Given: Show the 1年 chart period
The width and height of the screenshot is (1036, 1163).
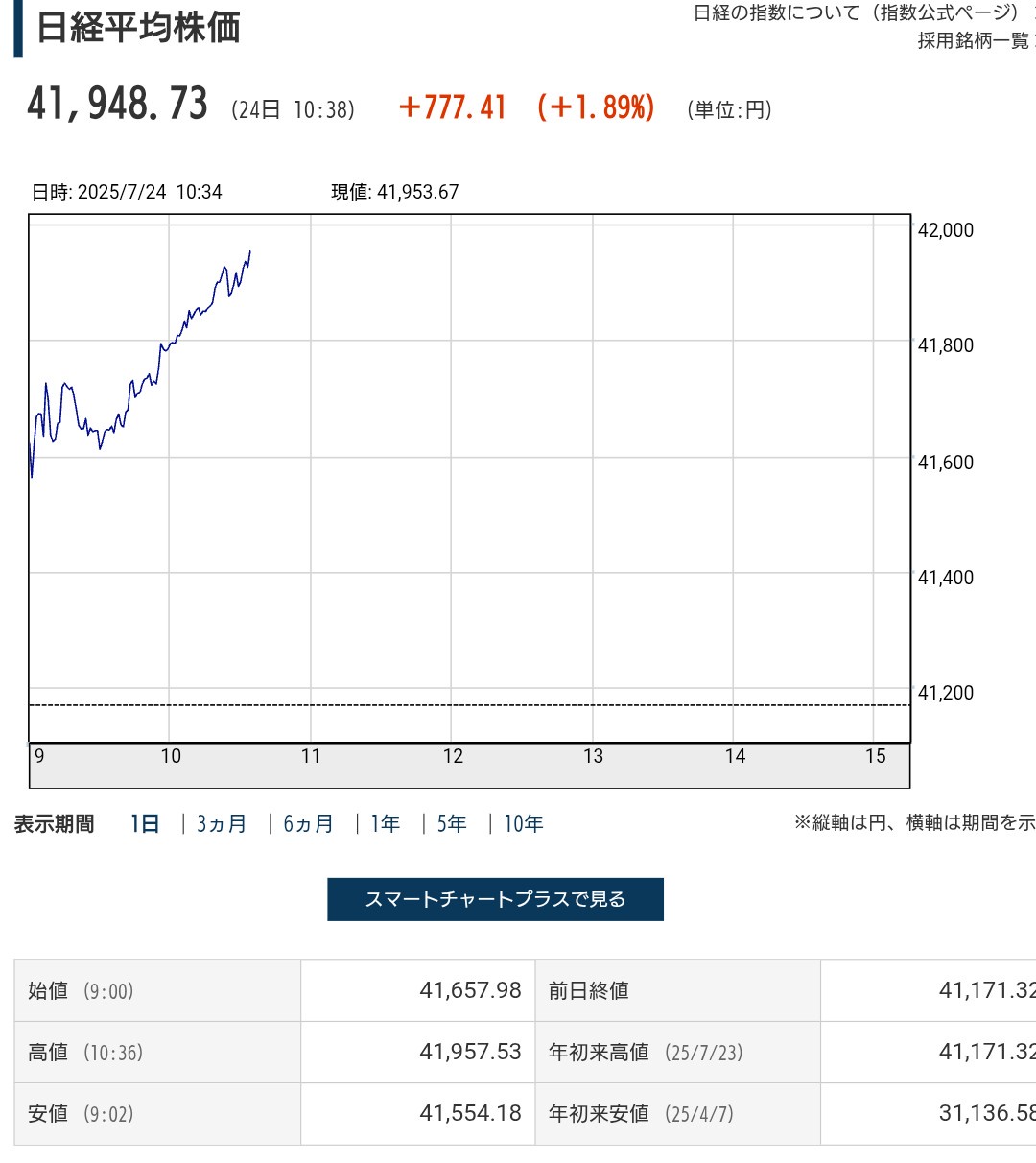Looking at the screenshot, I should point(385,823).
